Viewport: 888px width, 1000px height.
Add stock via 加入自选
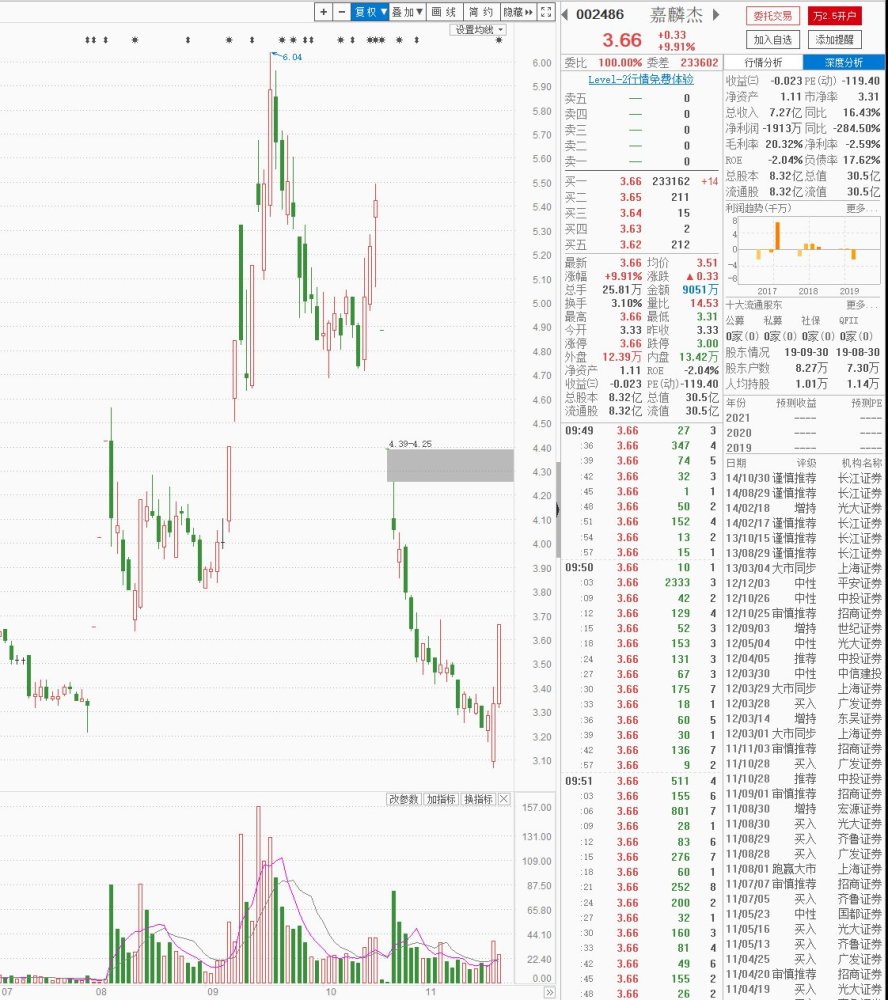773,39
